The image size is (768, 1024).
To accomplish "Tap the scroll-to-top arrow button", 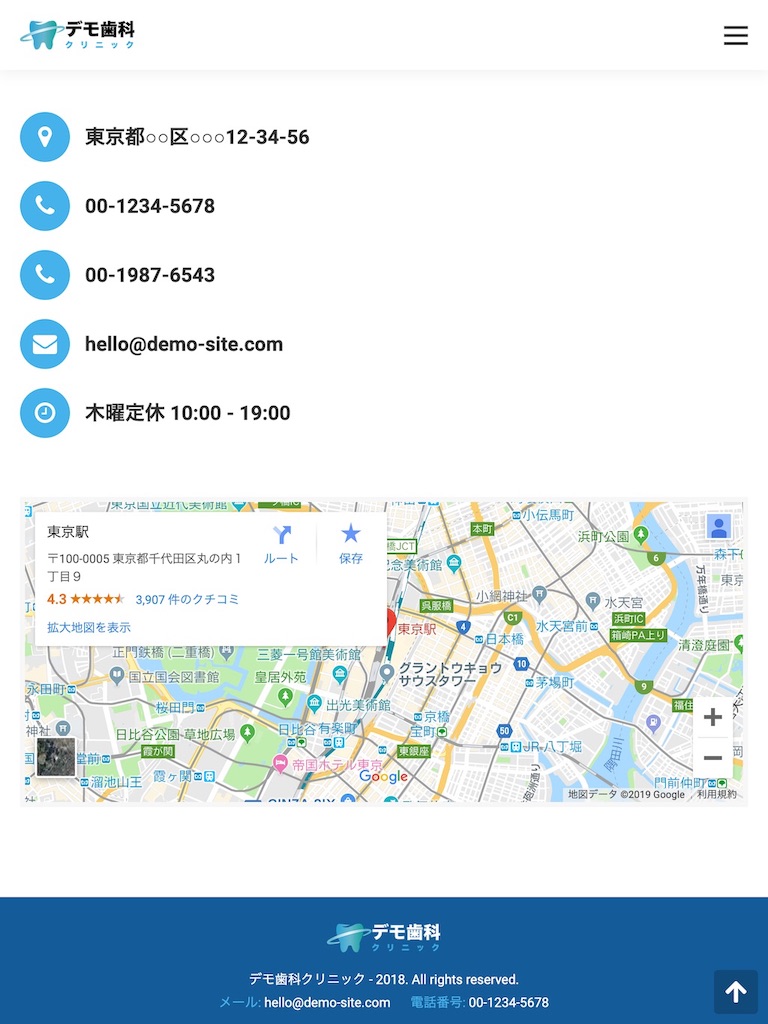I will tap(735, 991).
